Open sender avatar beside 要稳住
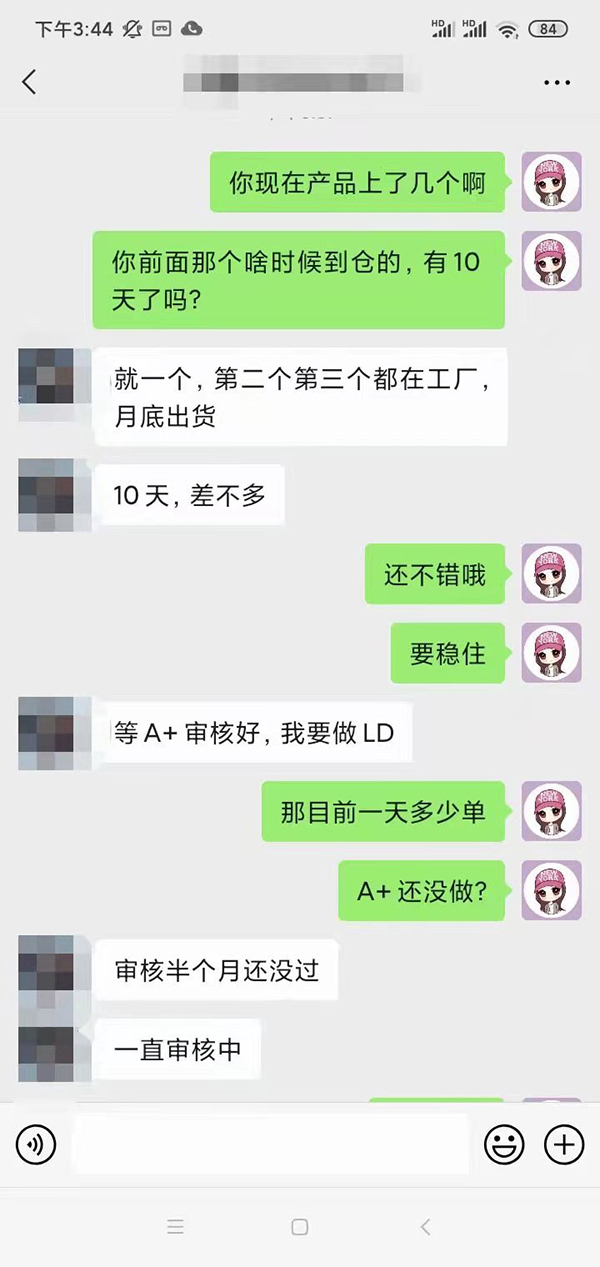 (551, 652)
